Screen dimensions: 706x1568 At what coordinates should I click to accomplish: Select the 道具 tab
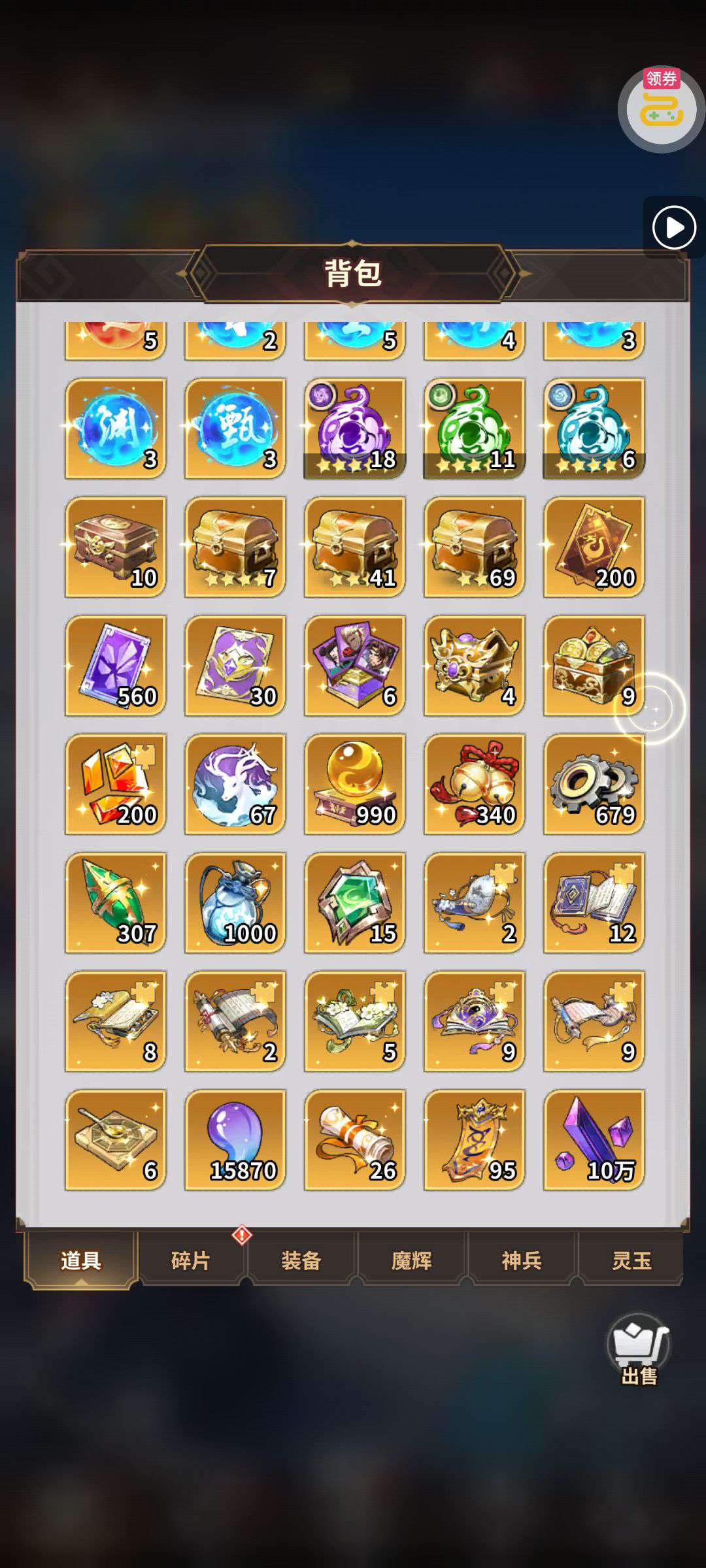tap(80, 1260)
